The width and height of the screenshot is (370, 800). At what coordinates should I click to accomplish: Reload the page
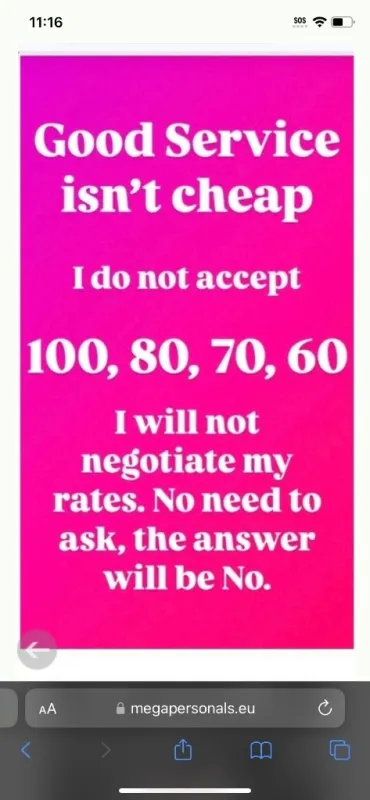point(325,708)
